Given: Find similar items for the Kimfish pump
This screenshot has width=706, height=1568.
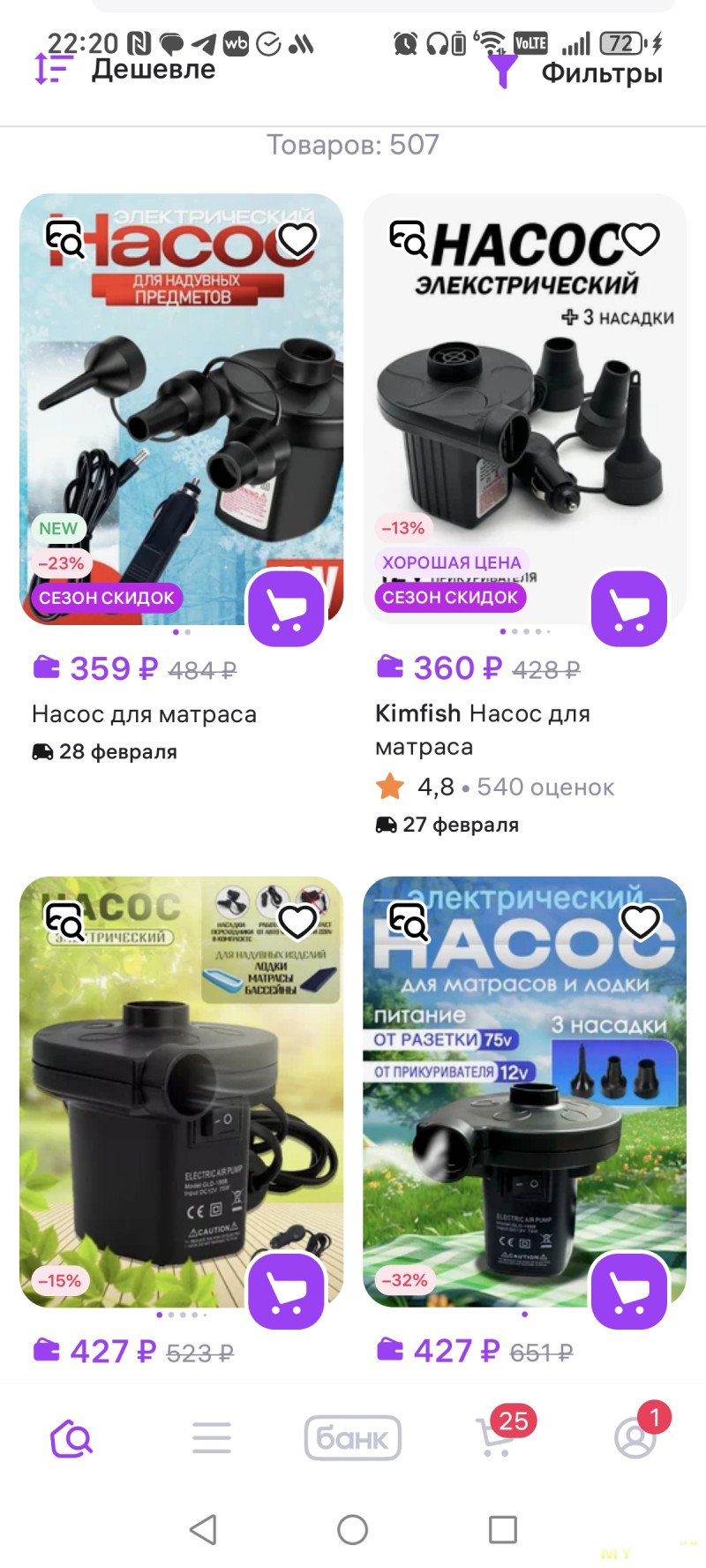Looking at the screenshot, I should 409,237.
